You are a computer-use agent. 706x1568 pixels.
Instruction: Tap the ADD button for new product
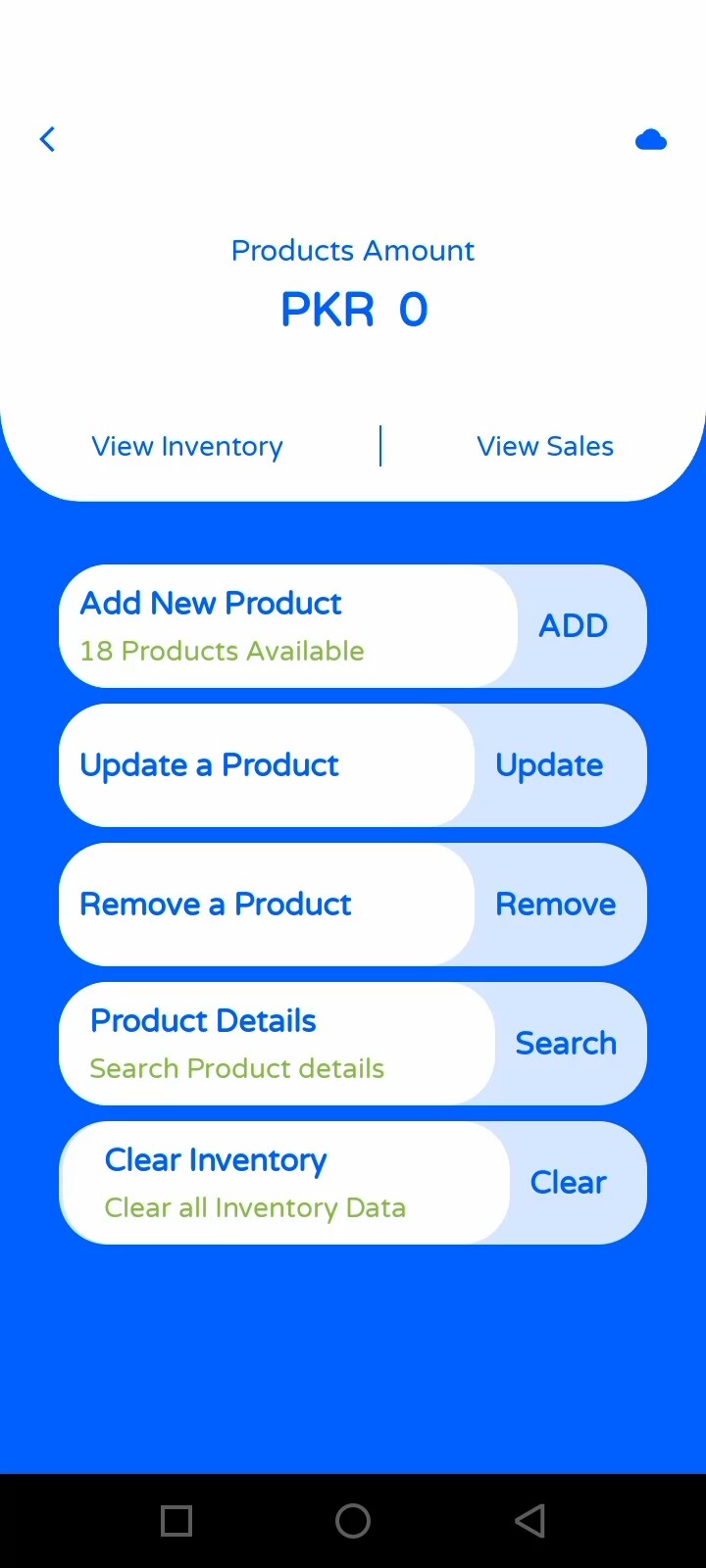pyautogui.click(x=574, y=626)
